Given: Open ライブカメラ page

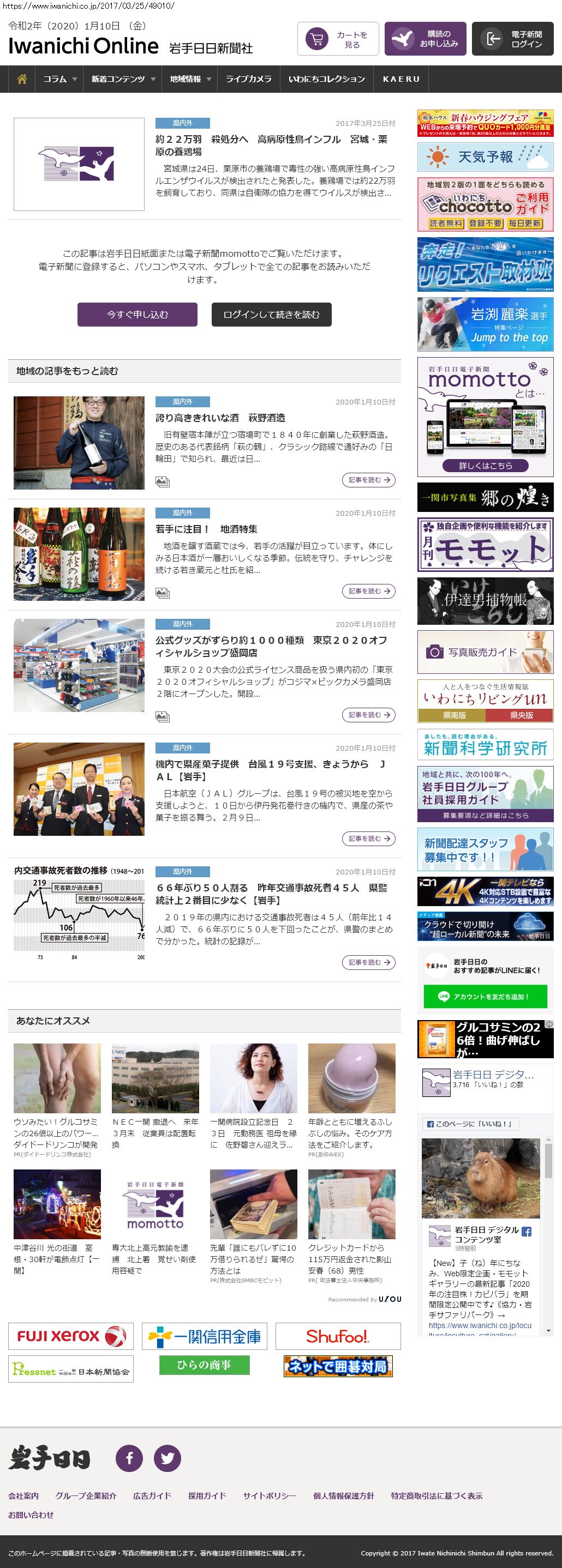Looking at the screenshot, I should [x=248, y=79].
